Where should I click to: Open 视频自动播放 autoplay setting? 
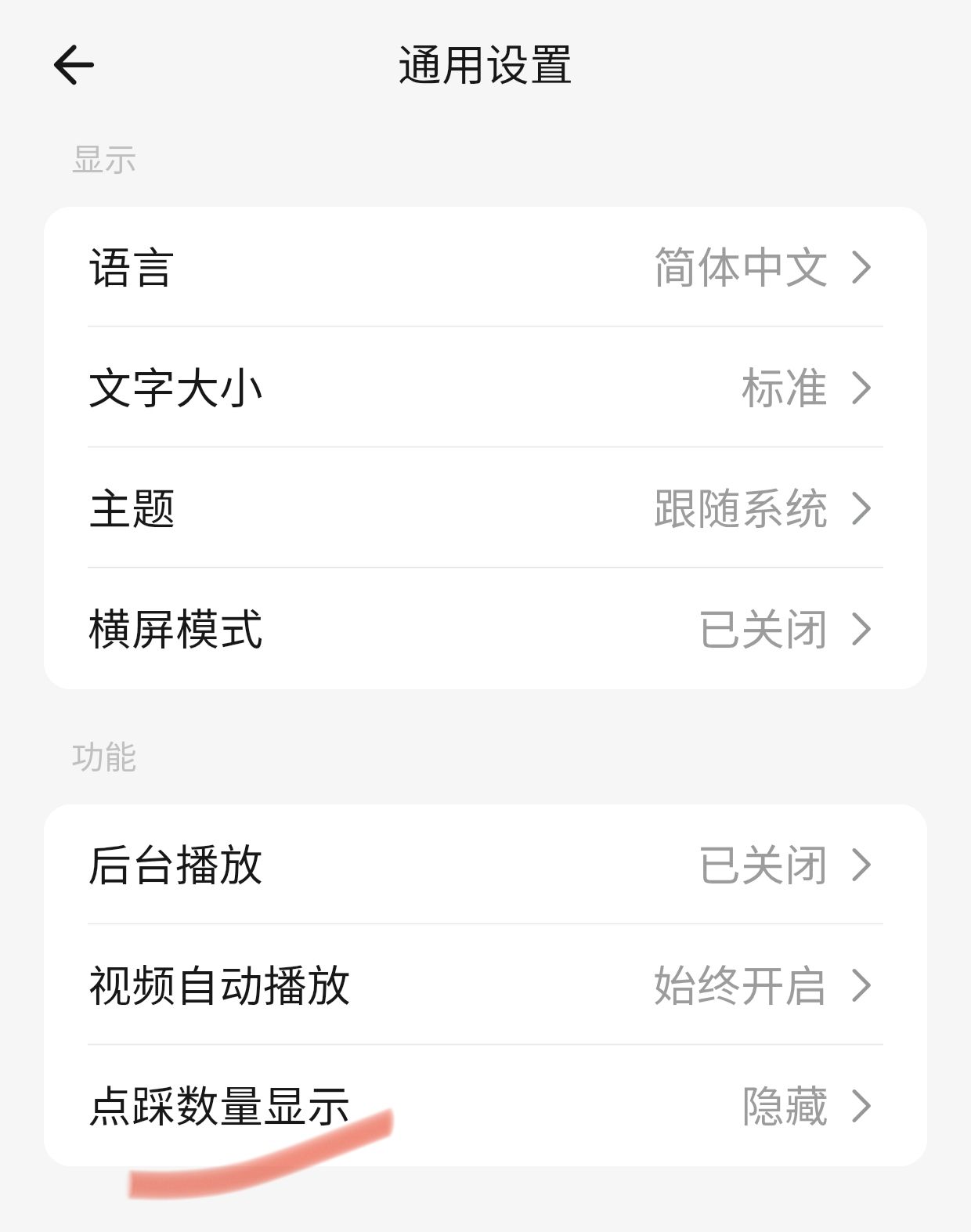click(x=485, y=985)
